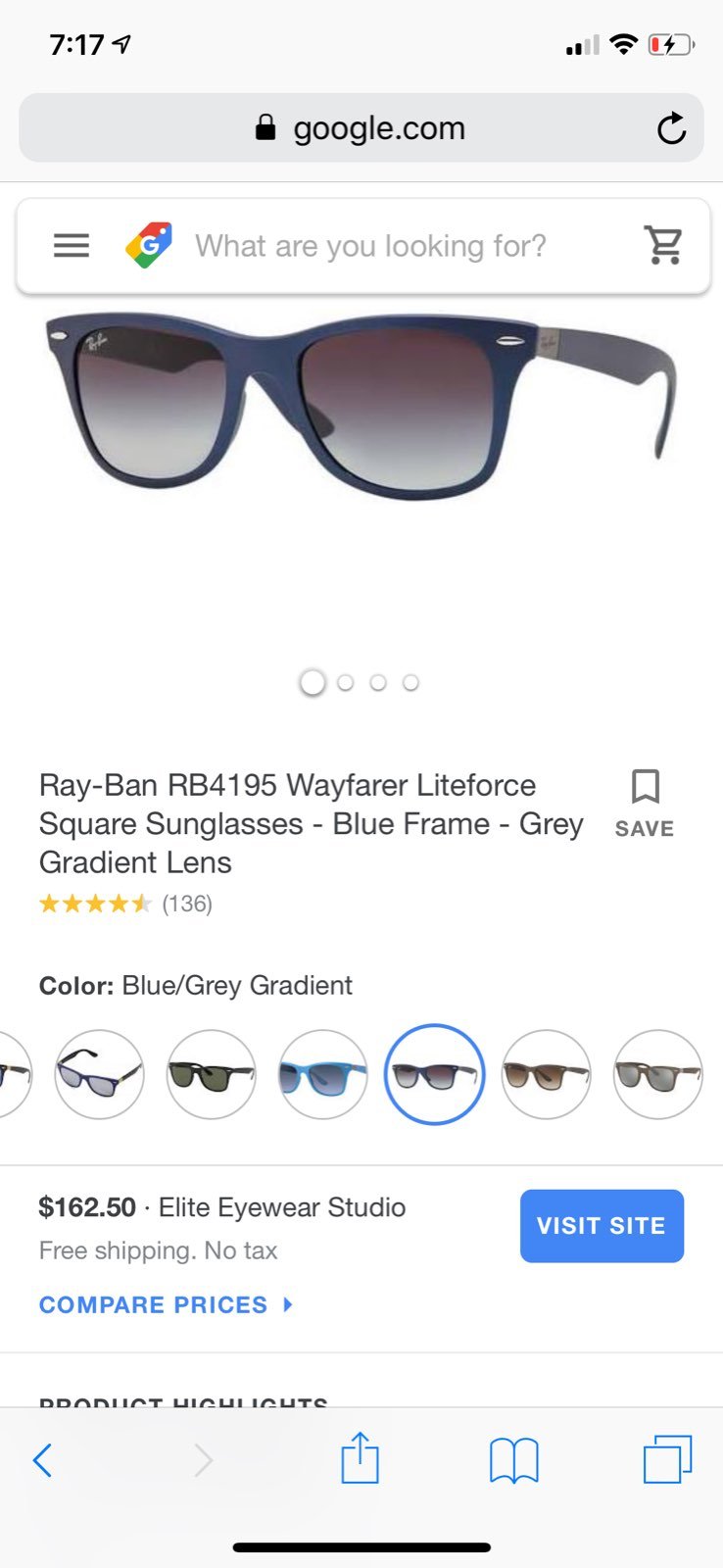Tap Visit Site button
Screen dimensions: 723x1568
602,1226
